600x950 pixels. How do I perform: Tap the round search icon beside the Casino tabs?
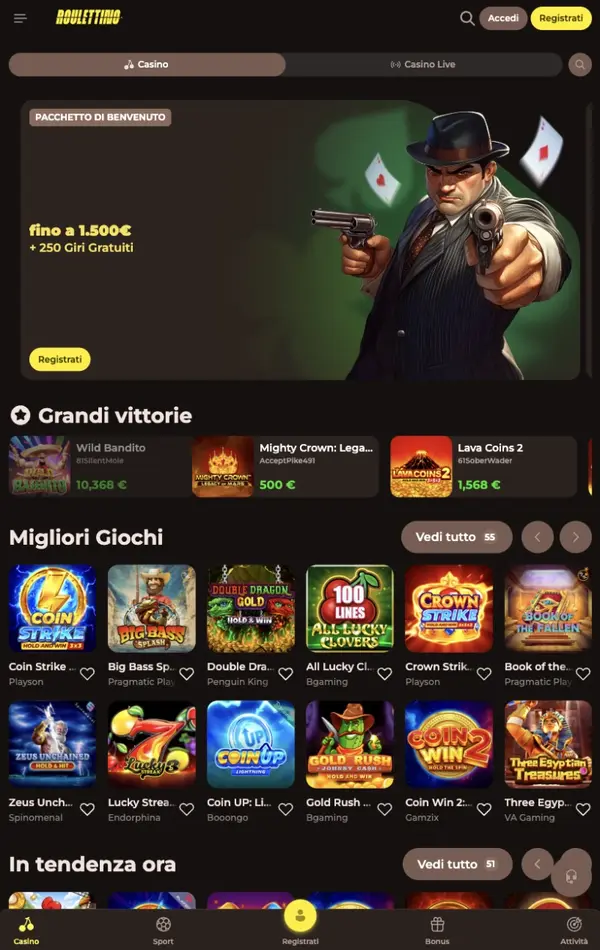coord(580,64)
